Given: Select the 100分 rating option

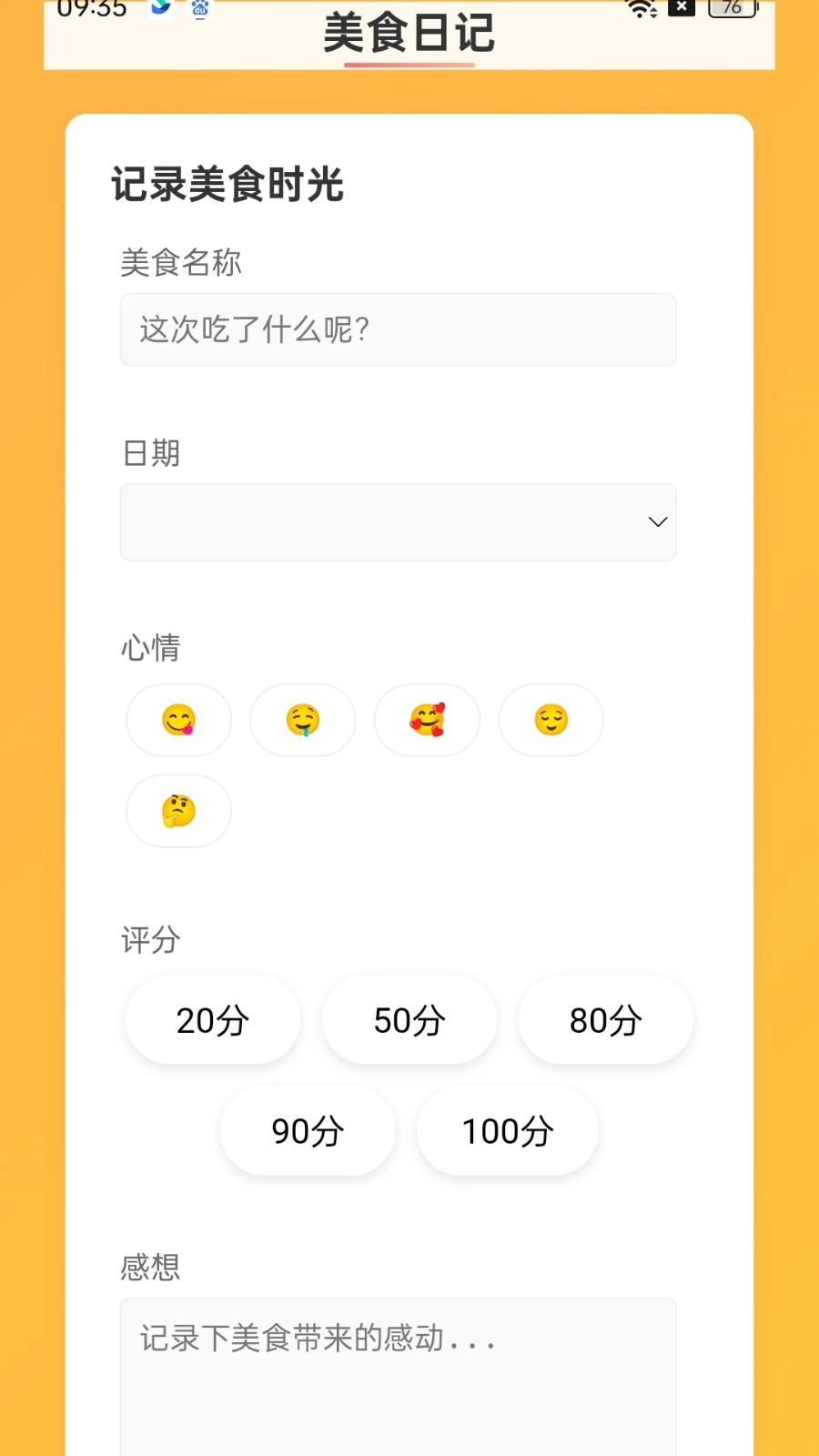Looking at the screenshot, I should click(x=507, y=1131).
